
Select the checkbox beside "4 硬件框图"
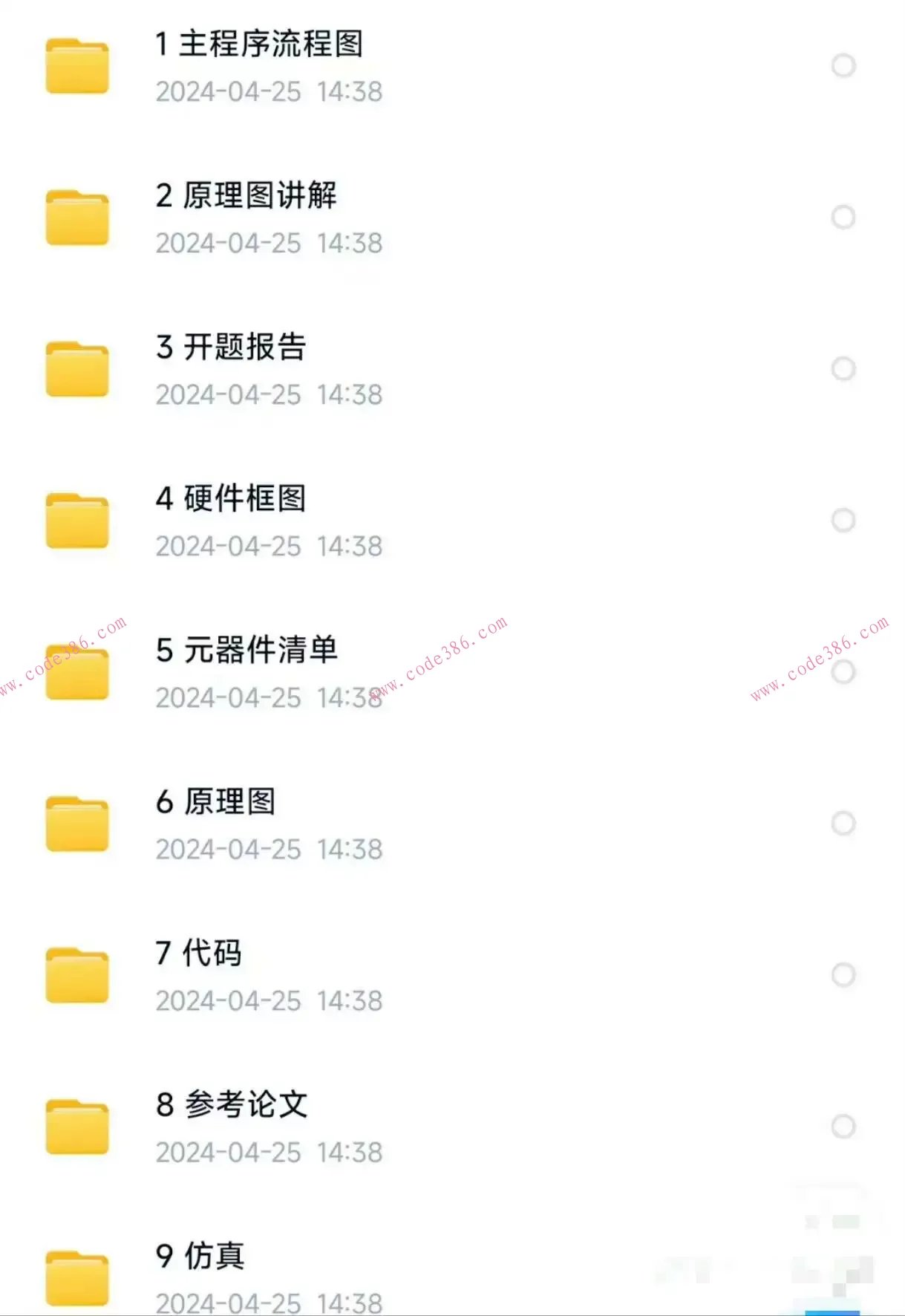pyautogui.click(x=844, y=520)
